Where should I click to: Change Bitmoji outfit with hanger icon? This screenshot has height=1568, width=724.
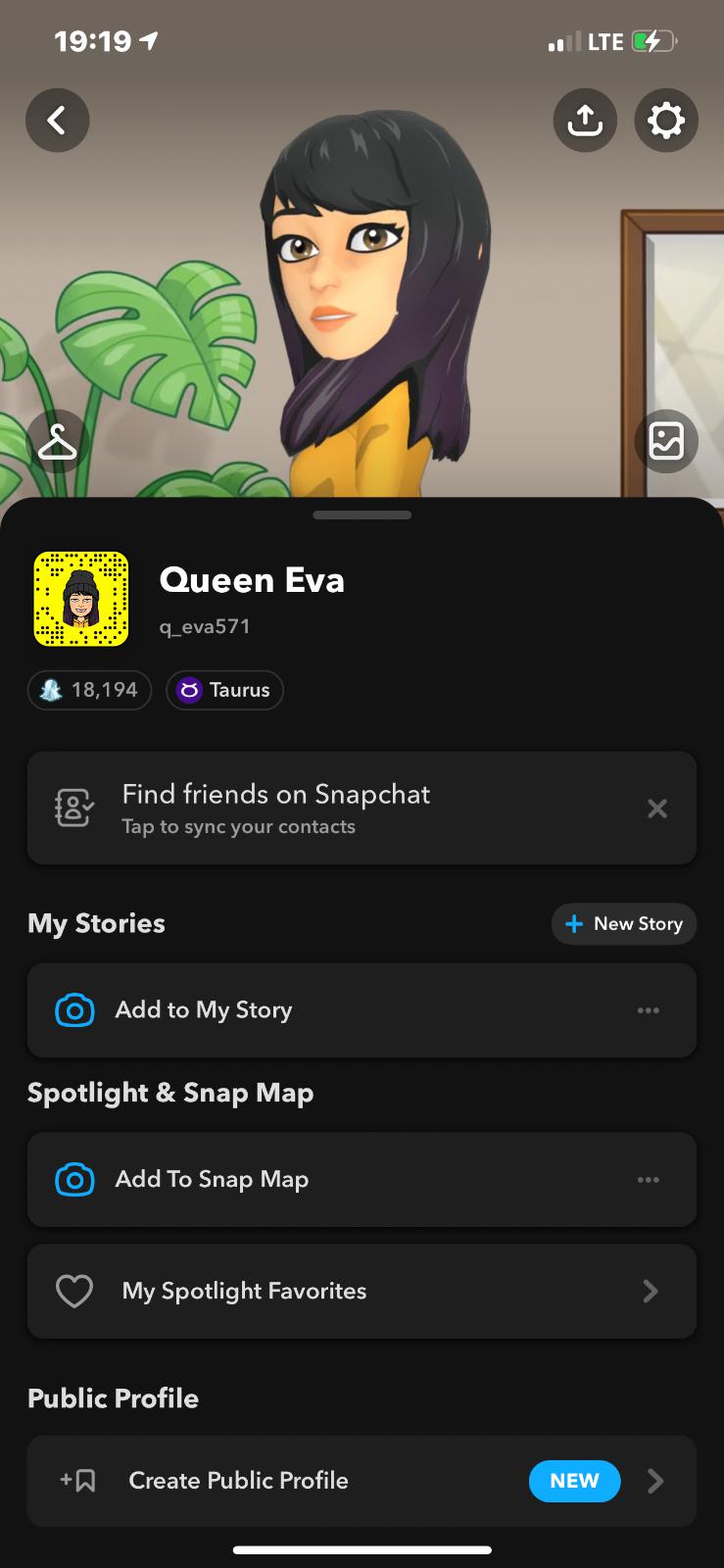[x=57, y=442]
